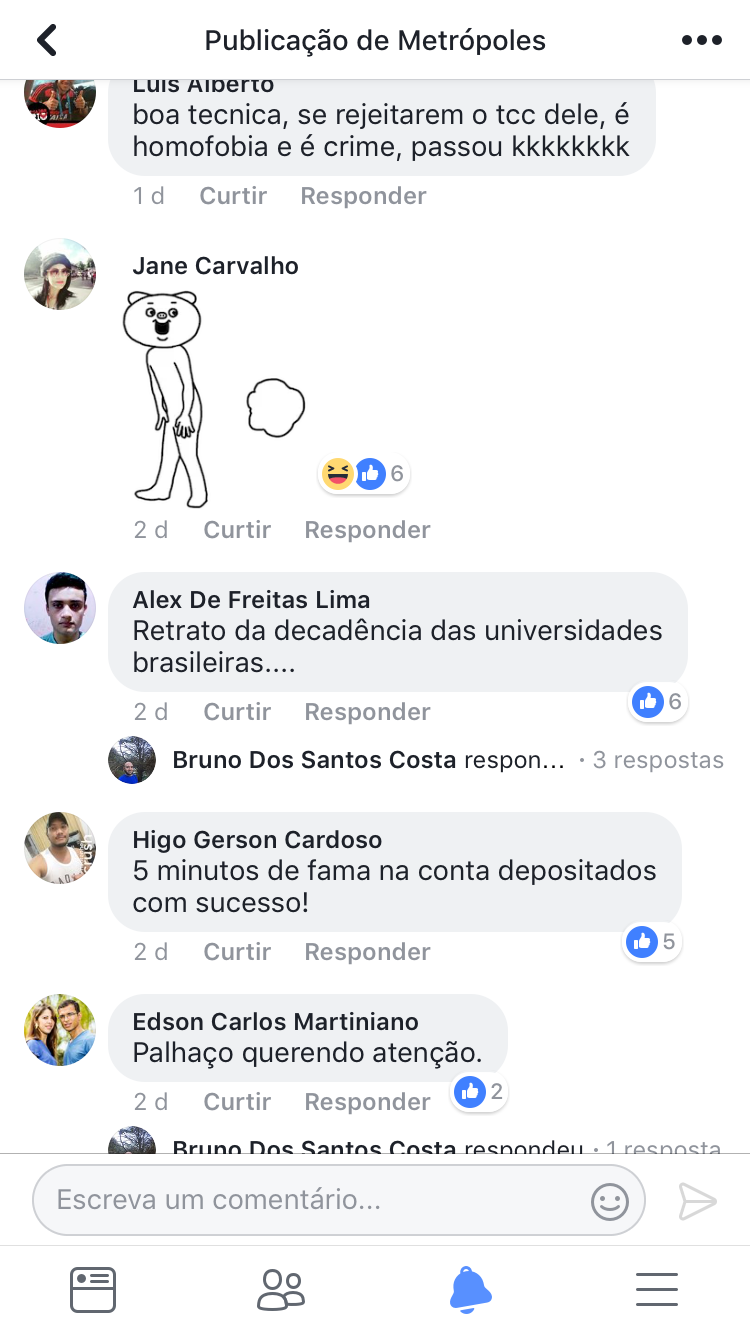The height and width of the screenshot is (1334, 750).
Task: Focus the Escreva um comentário field
Action: (310, 1200)
